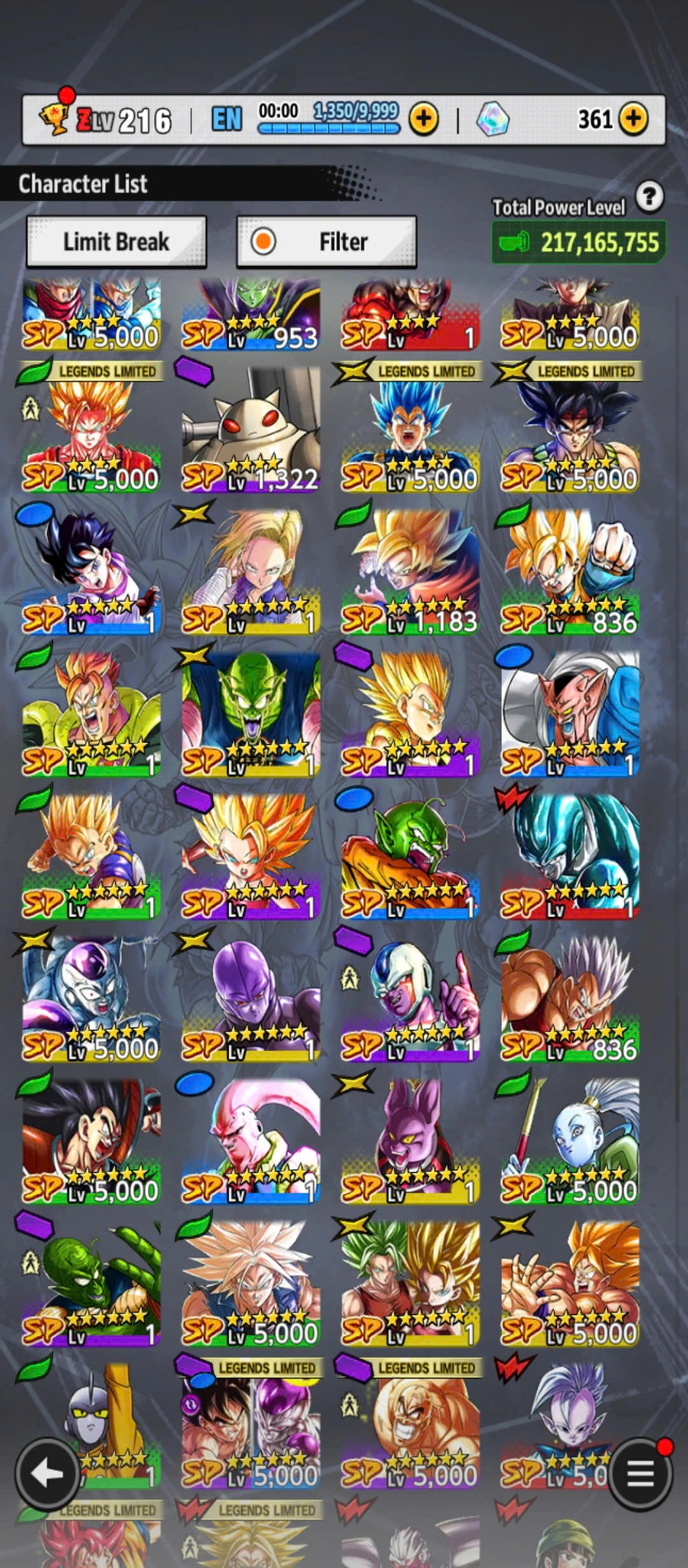Select the purple bald character card
Screen dimensions: 688x1568
[251, 998]
